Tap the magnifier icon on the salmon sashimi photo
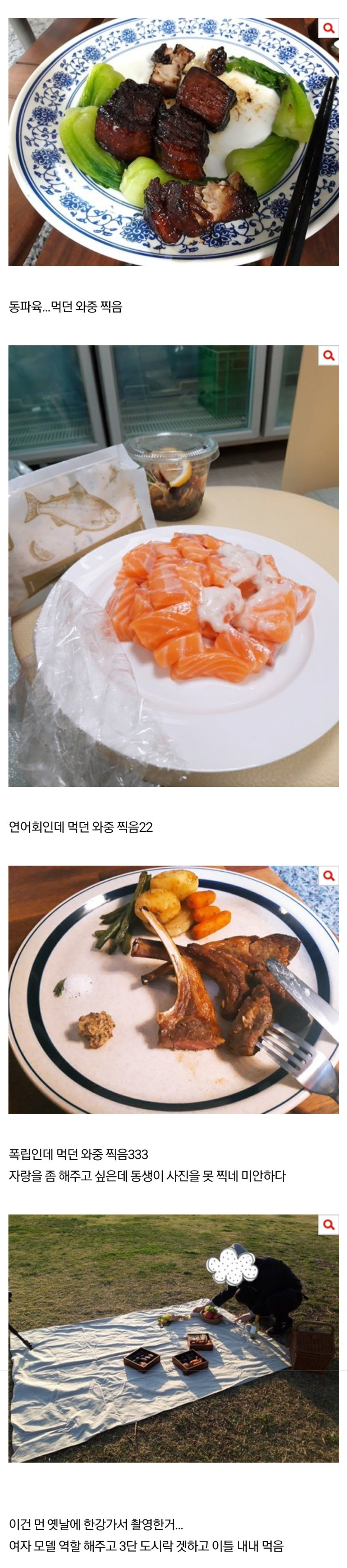 tap(329, 355)
